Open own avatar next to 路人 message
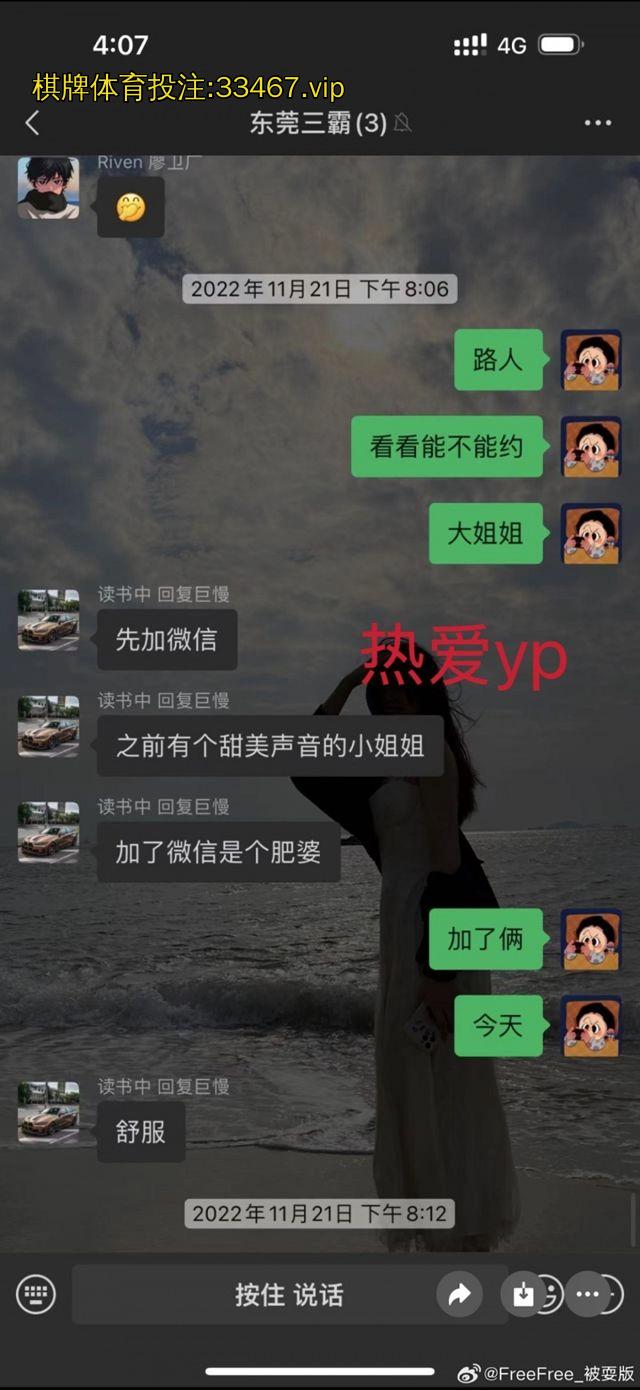640x1390 pixels. [x=591, y=360]
